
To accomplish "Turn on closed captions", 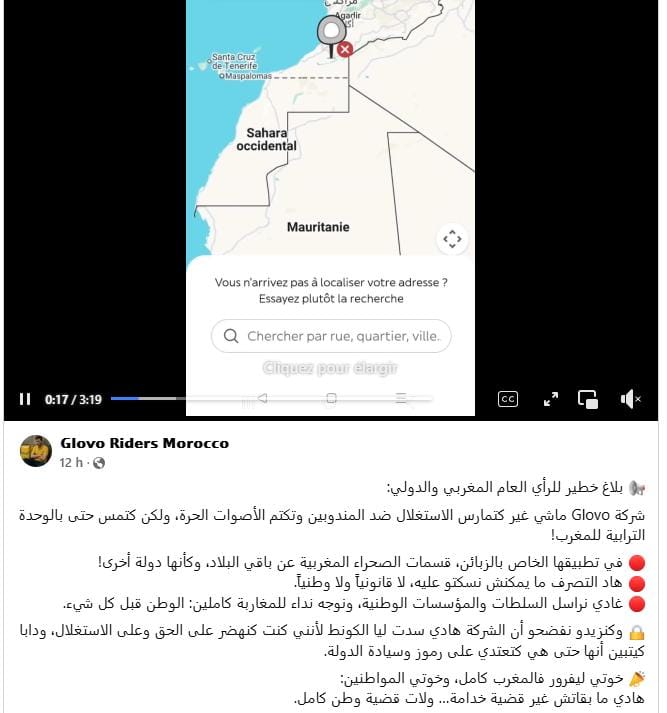I will pyautogui.click(x=508, y=399).
